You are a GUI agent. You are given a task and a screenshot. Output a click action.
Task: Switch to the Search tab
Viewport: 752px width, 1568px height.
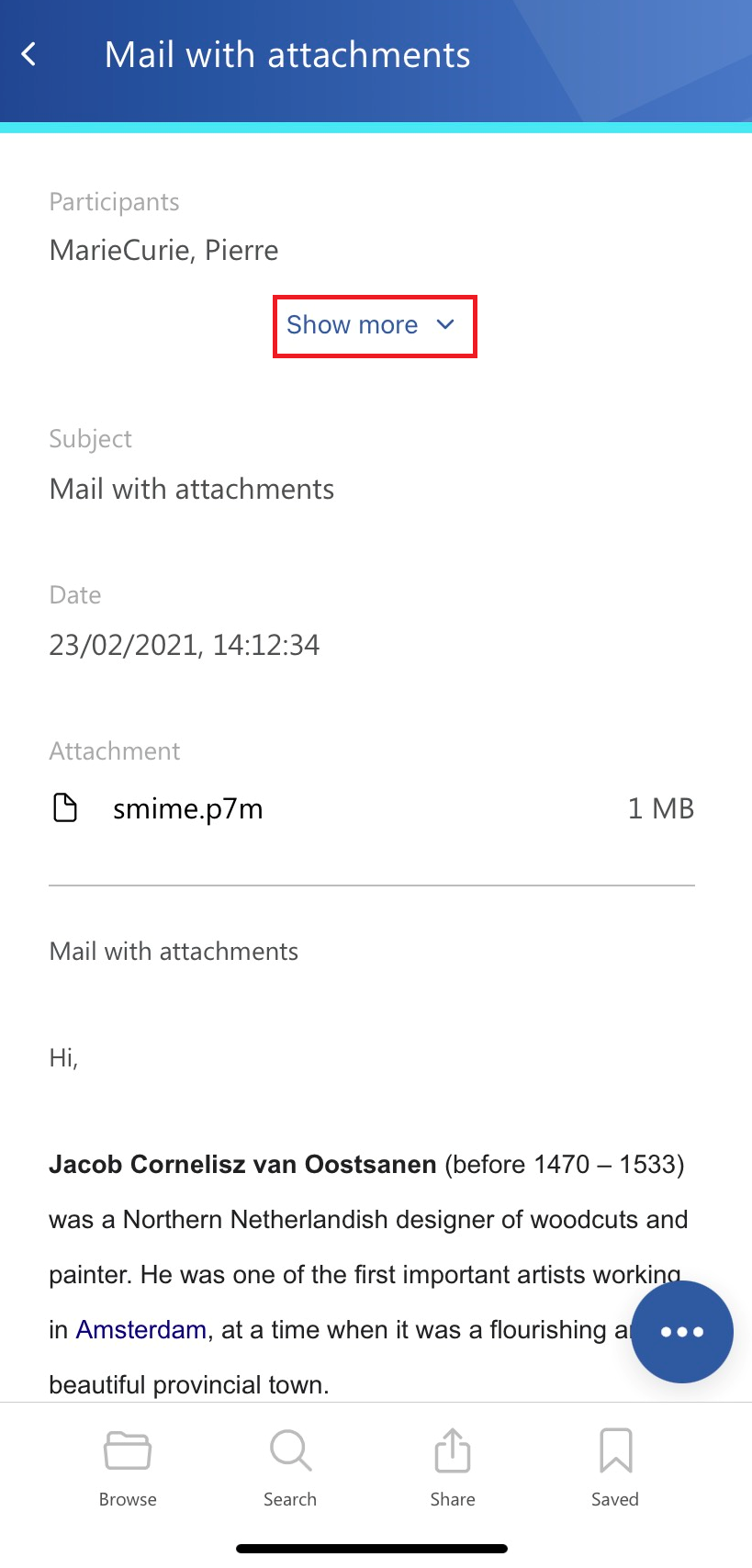(x=290, y=1466)
